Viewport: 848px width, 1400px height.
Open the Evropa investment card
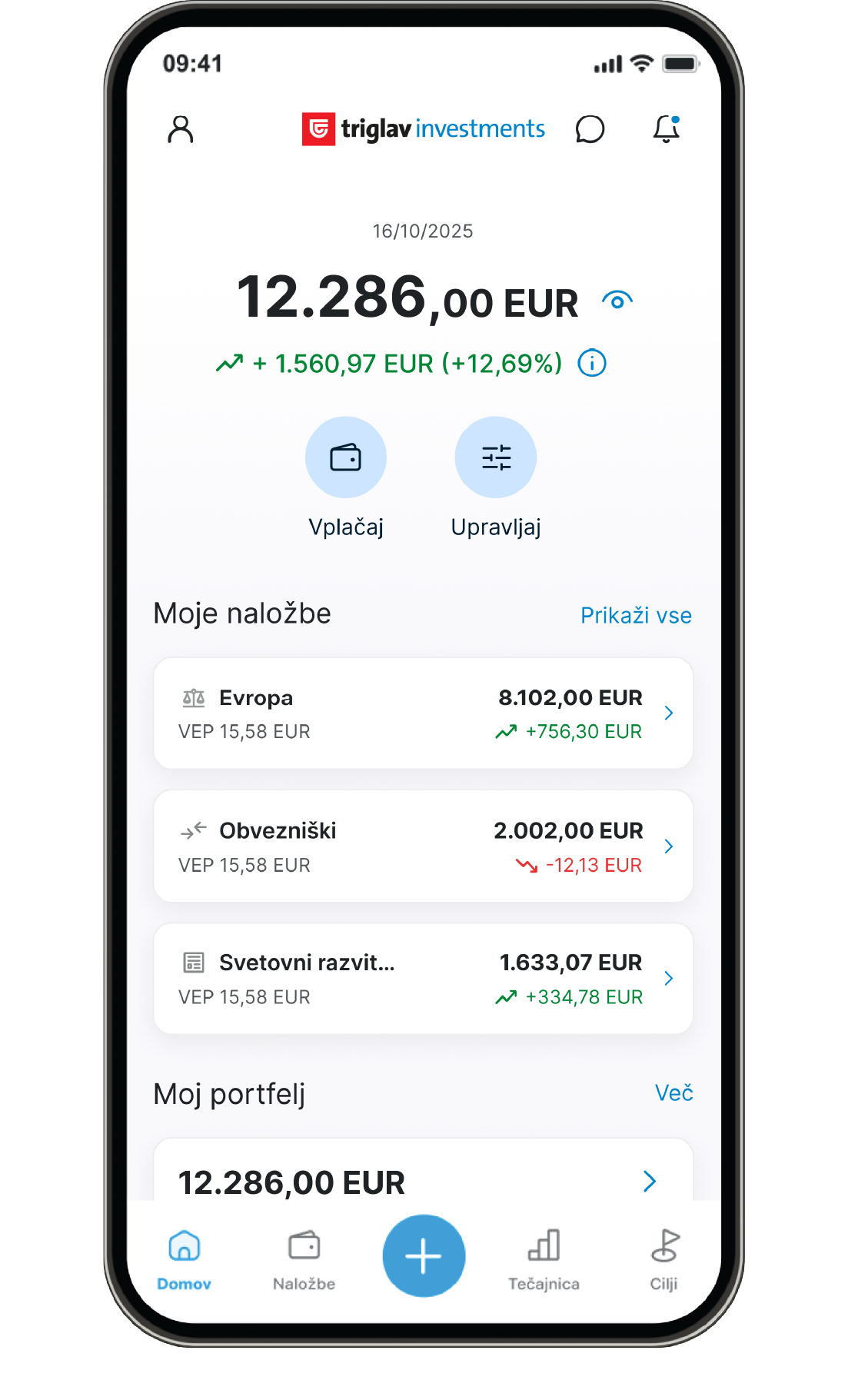423,713
